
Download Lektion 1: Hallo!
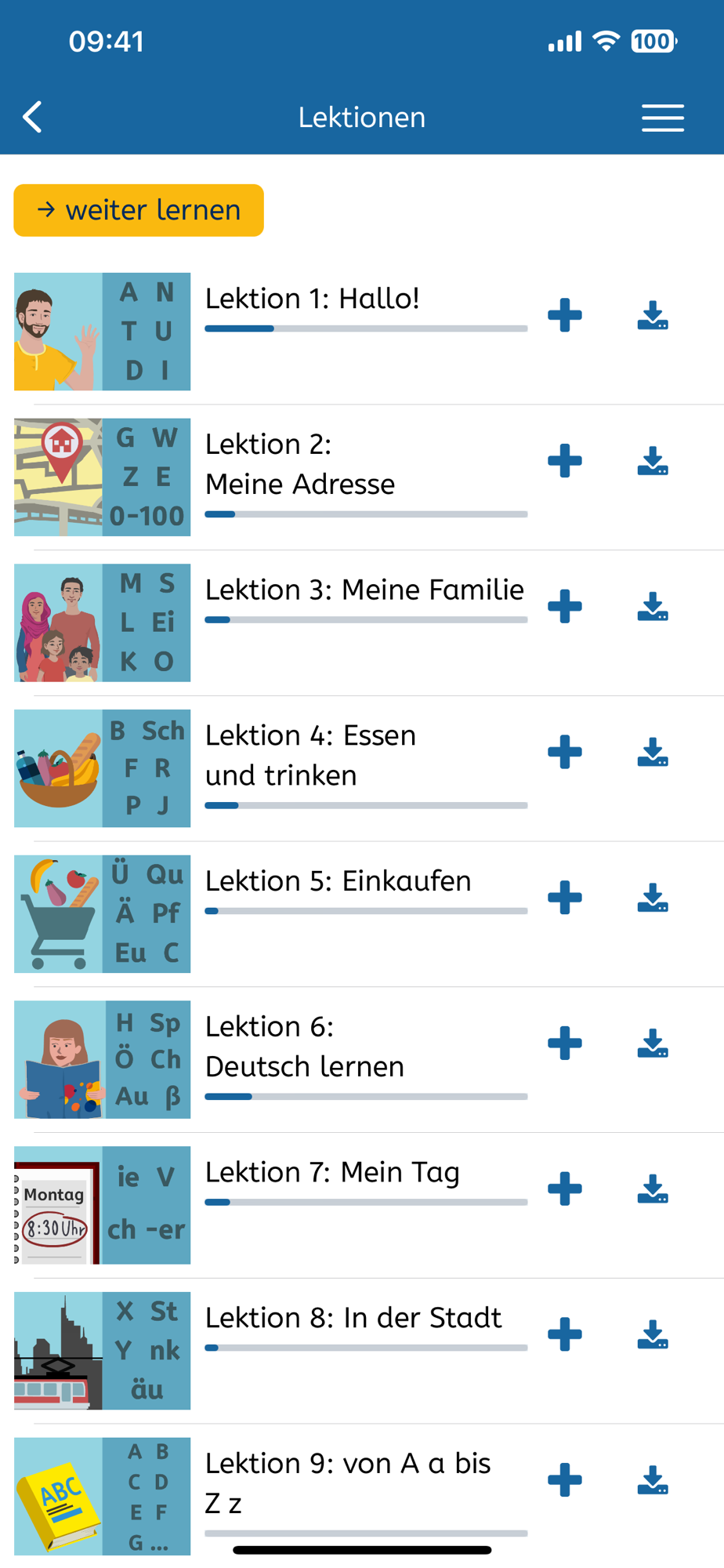(x=652, y=315)
